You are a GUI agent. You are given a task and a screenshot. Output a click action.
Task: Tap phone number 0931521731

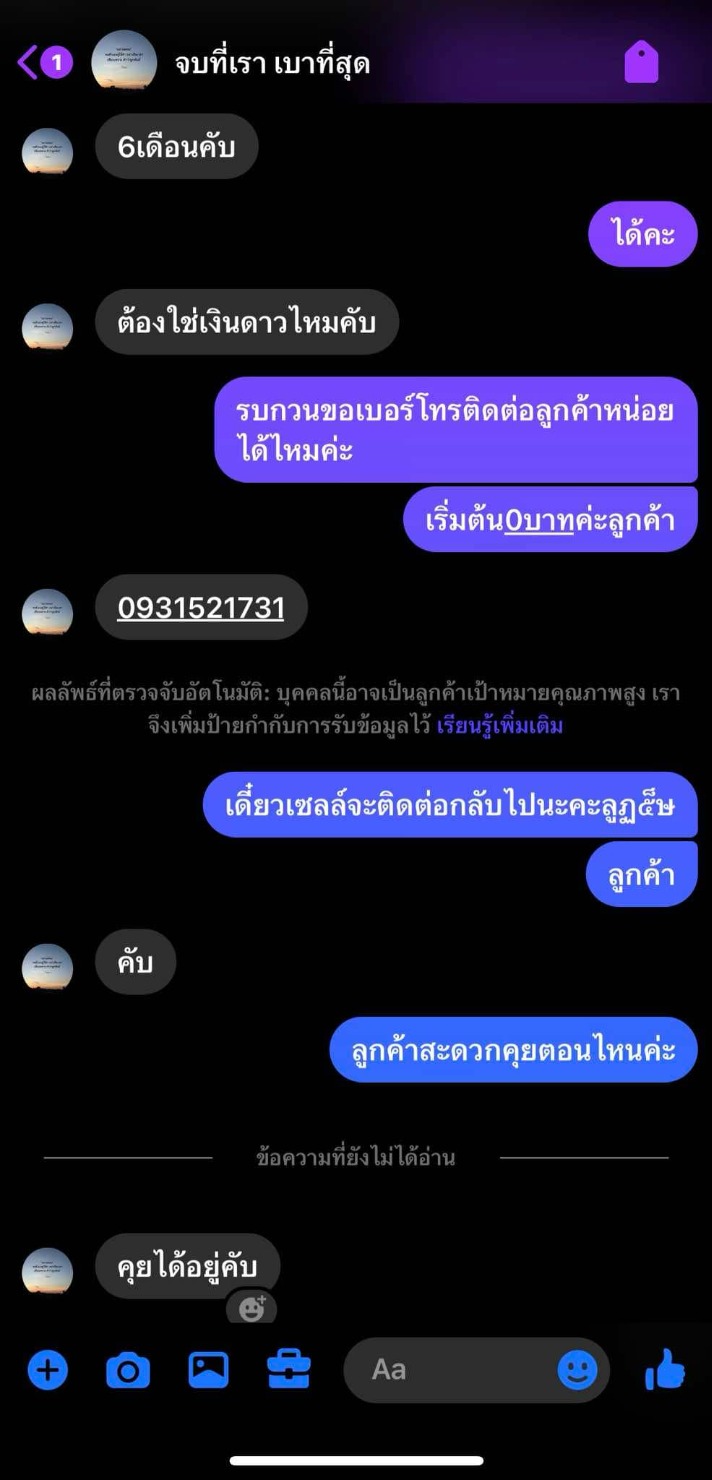(x=201, y=608)
